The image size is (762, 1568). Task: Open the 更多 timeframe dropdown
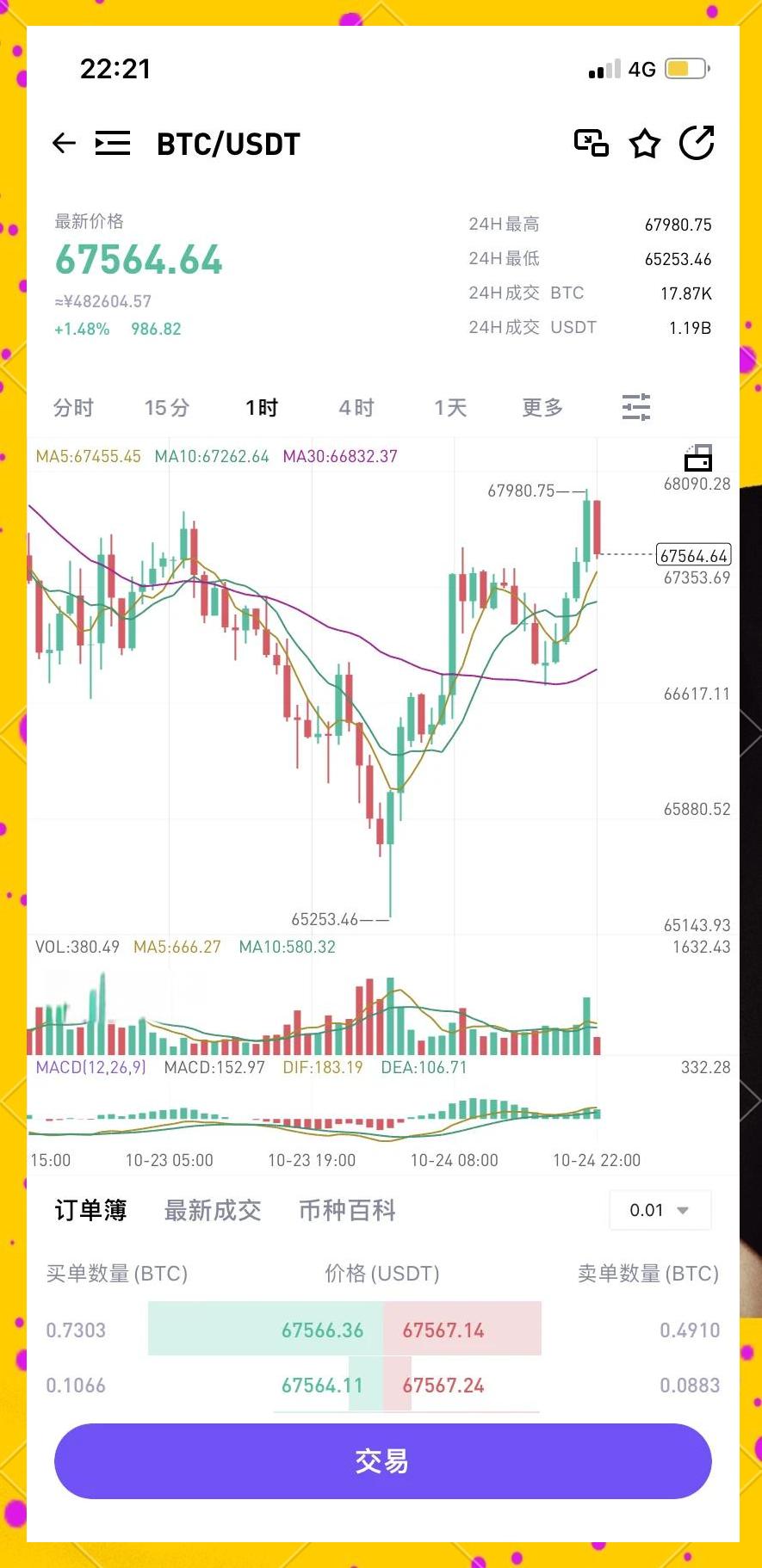[541, 407]
